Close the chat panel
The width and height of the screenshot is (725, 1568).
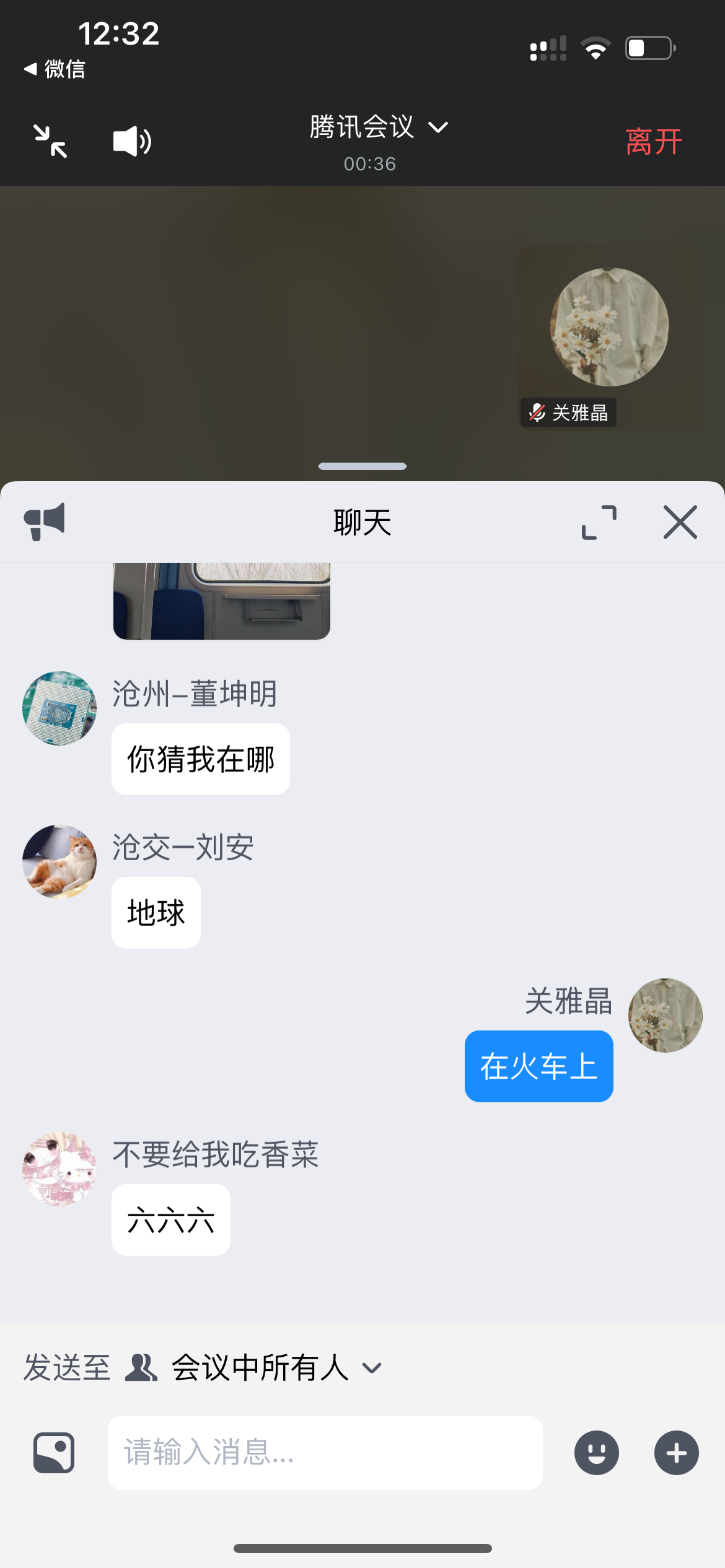click(x=680, y=522)
